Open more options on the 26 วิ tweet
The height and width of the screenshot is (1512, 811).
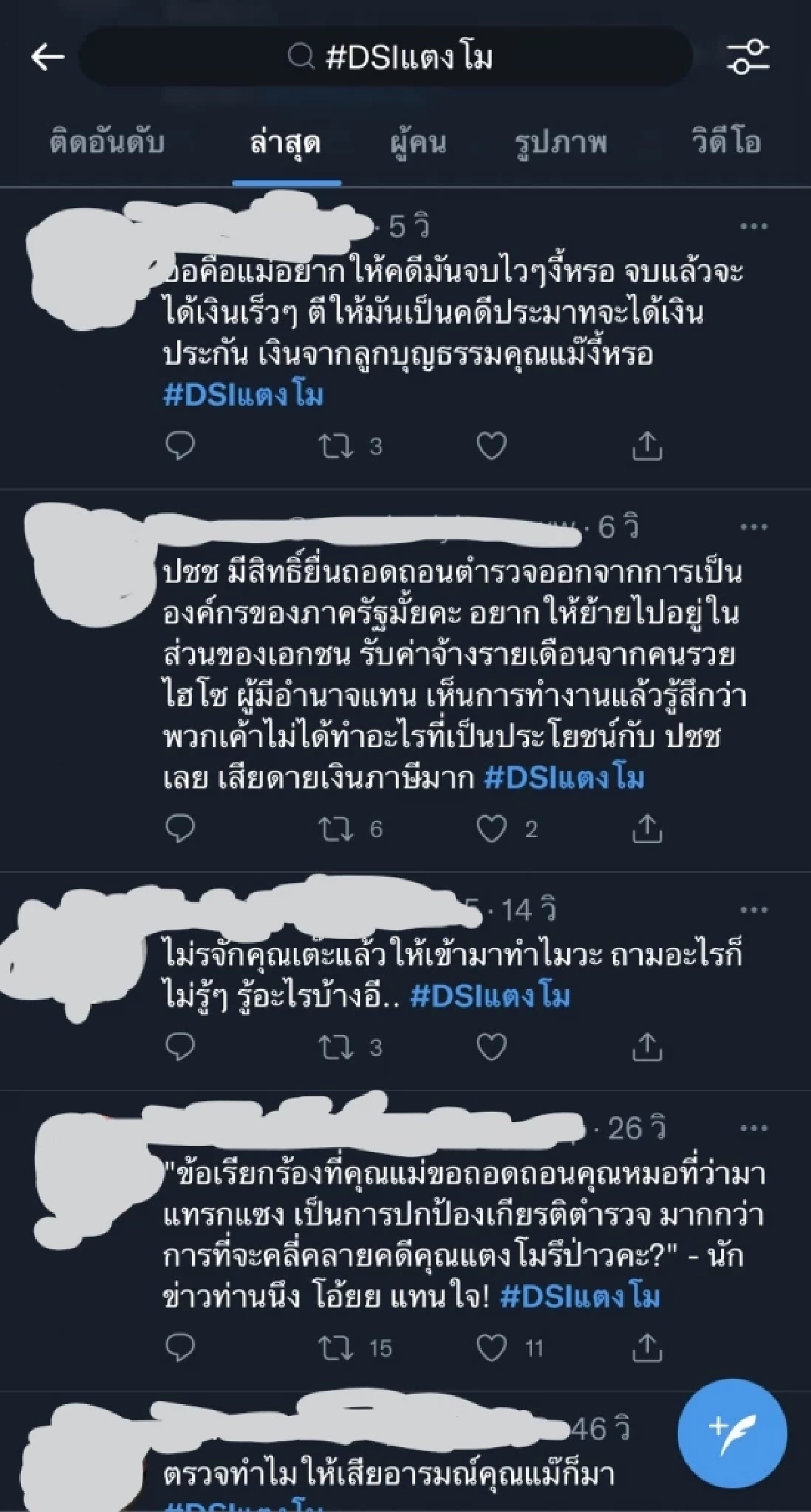coord(754,1128)
